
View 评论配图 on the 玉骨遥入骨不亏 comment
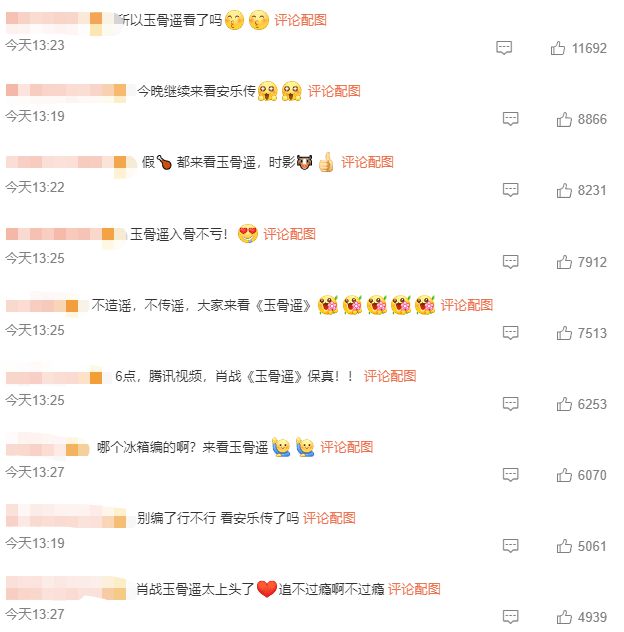click(x=289, y=234)
